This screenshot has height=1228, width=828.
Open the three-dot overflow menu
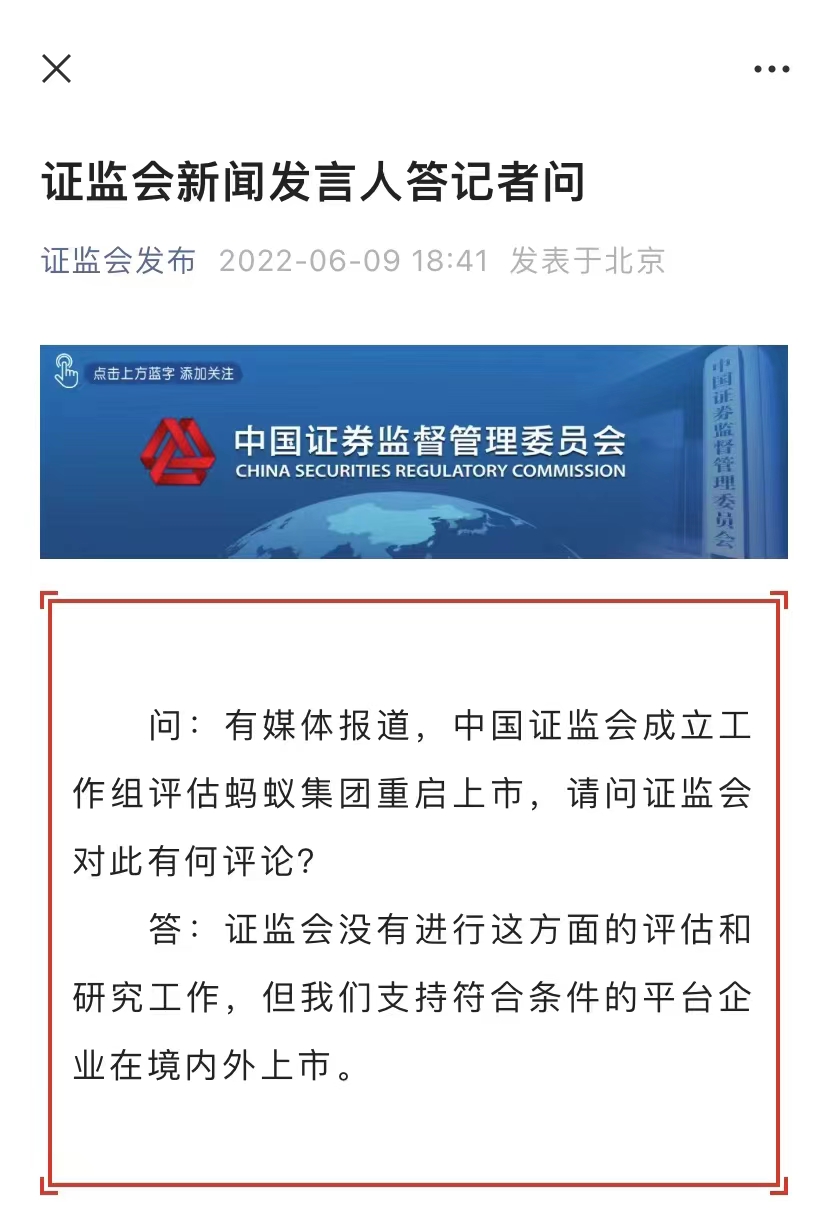coord(771,70)
